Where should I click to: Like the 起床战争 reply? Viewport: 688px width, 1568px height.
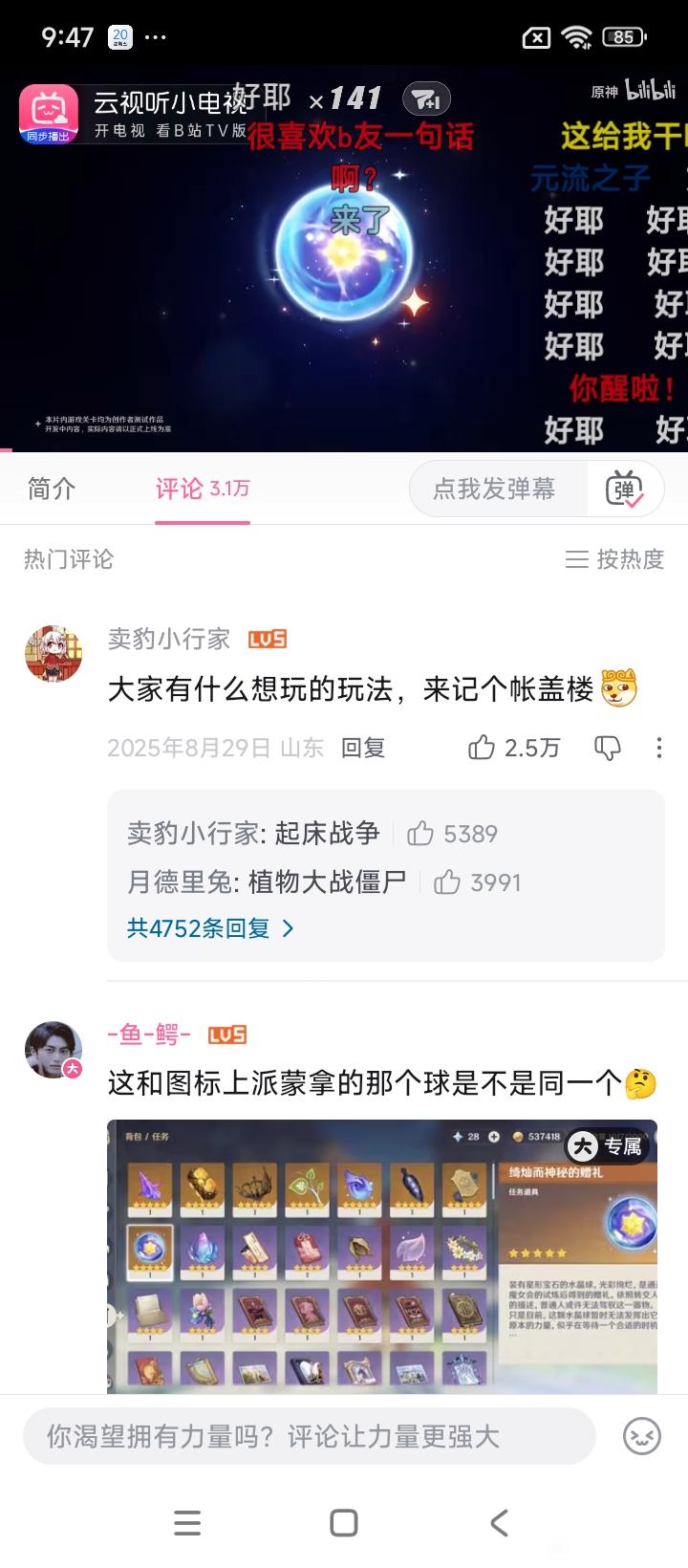[420, 834]
